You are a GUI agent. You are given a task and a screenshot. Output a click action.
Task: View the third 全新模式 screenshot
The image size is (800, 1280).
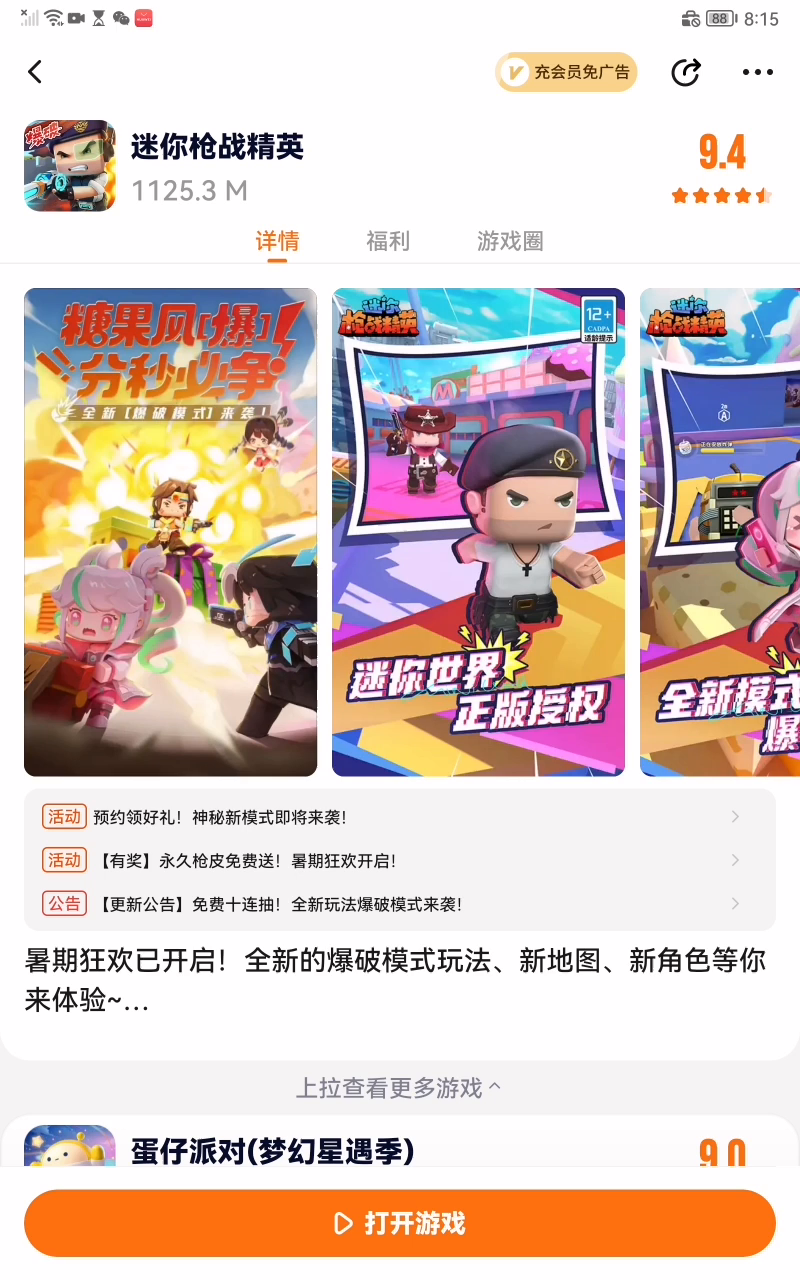point(720,532)
